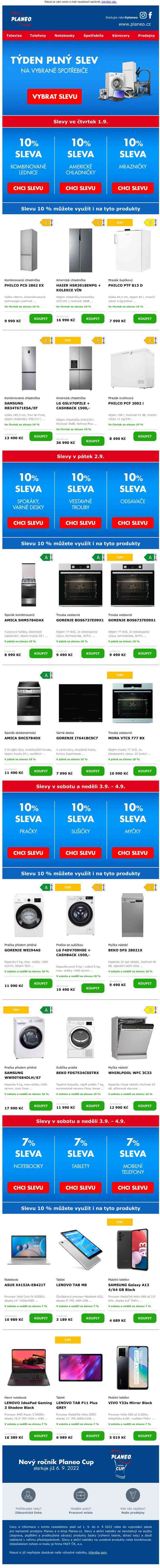Tap KOUPIT for WHIRLPOOL WFC 3C33

[145, 1105]
